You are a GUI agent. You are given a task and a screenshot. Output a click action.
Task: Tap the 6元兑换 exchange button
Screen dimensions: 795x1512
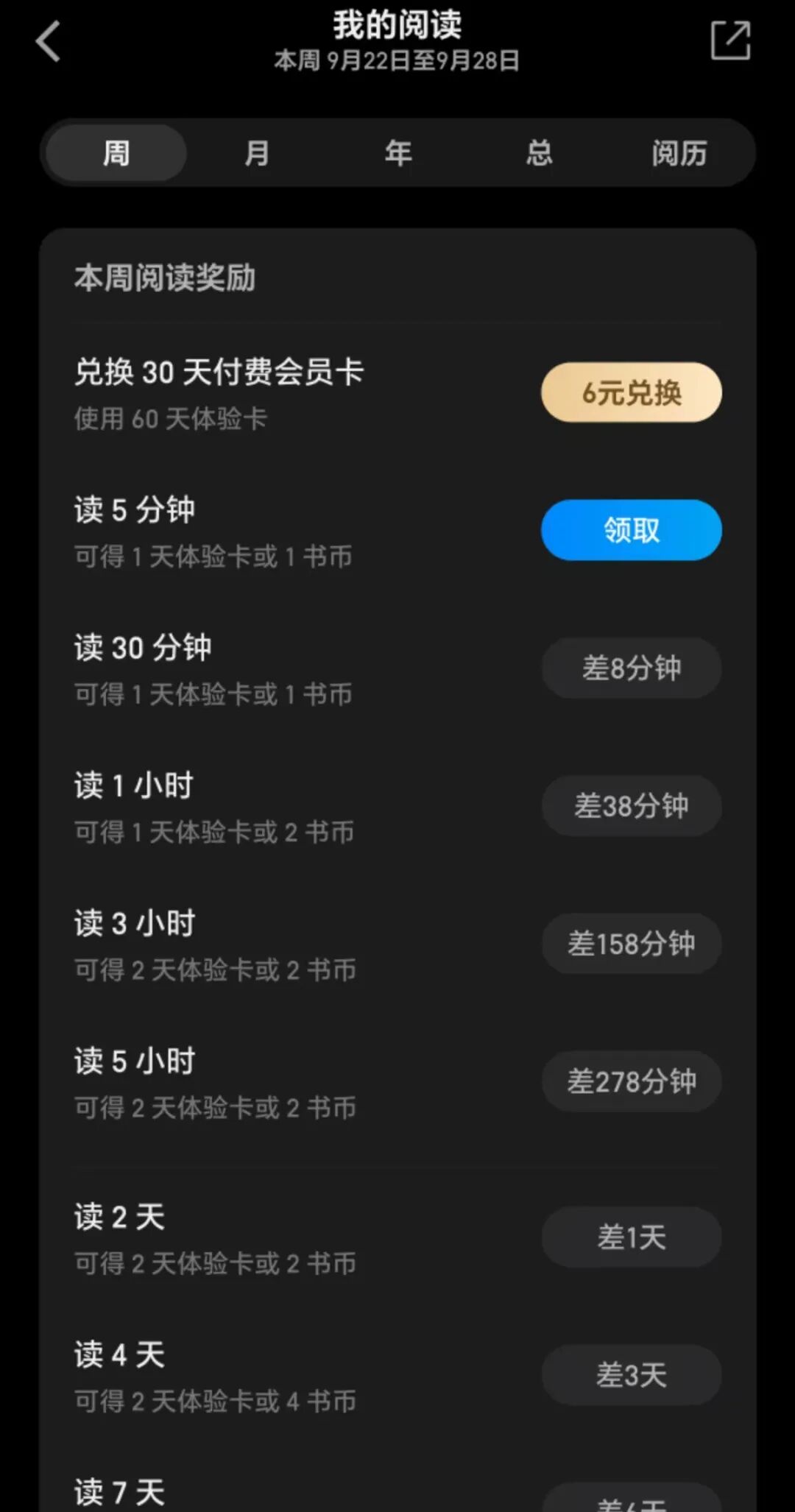(631, 392)
